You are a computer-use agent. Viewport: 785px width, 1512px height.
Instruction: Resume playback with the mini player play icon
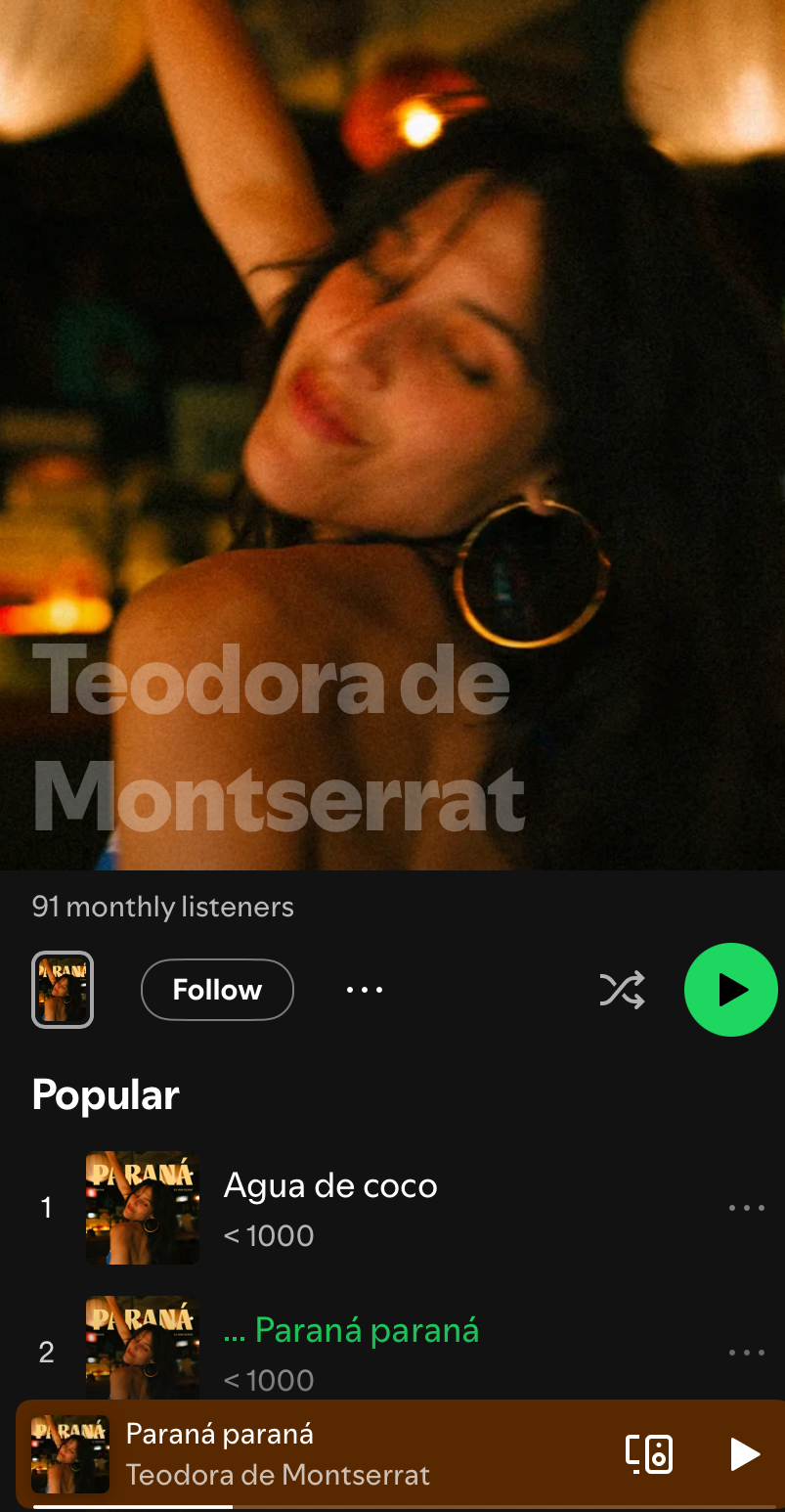[x=743, y=1454]
